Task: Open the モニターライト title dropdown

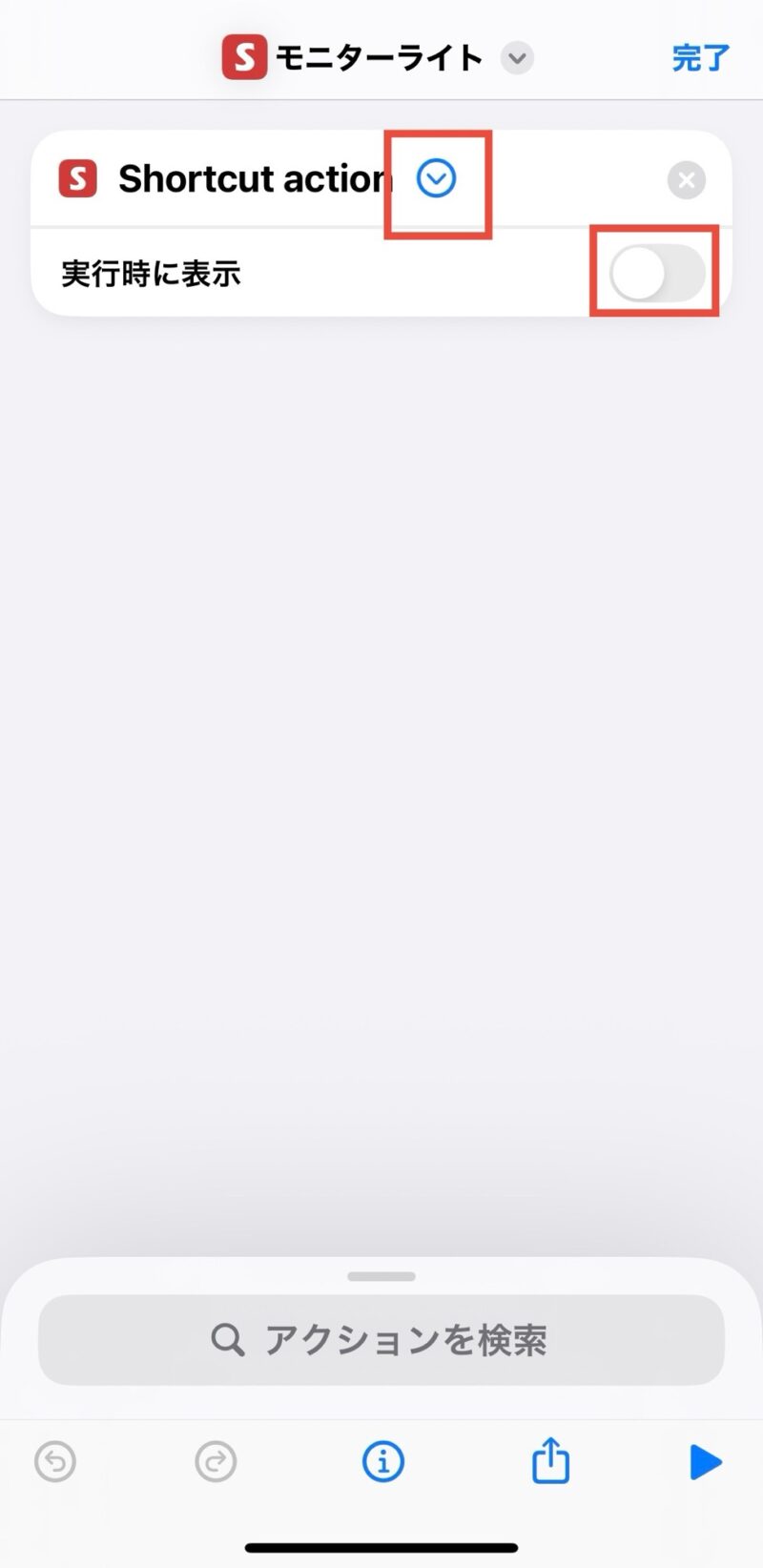Action: pyautogui.click(x=517, y=58)
